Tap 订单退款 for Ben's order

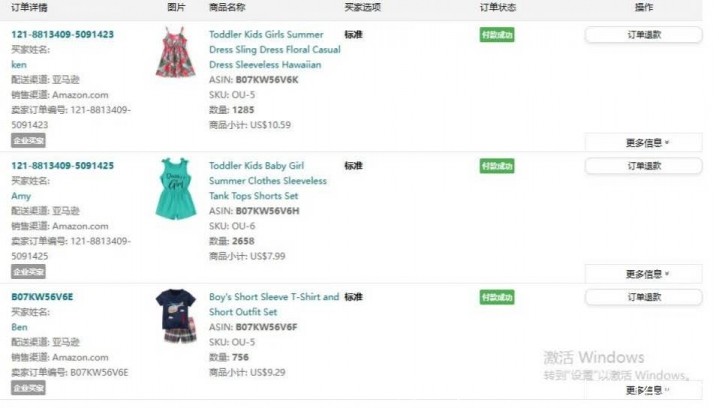pyautogui.click(x=643, y=297)
